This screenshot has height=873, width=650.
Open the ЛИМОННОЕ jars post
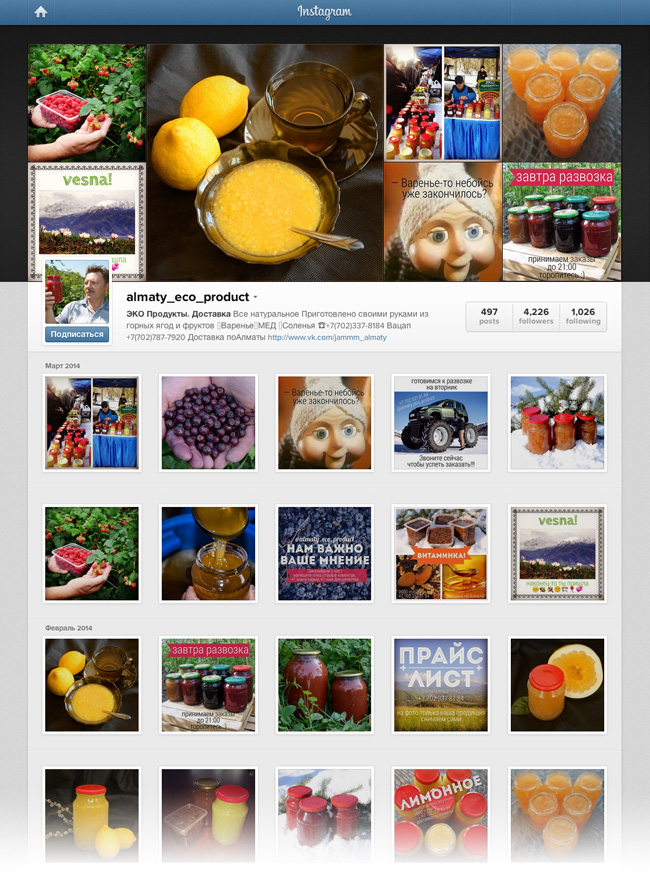click(x=441, y=814)
